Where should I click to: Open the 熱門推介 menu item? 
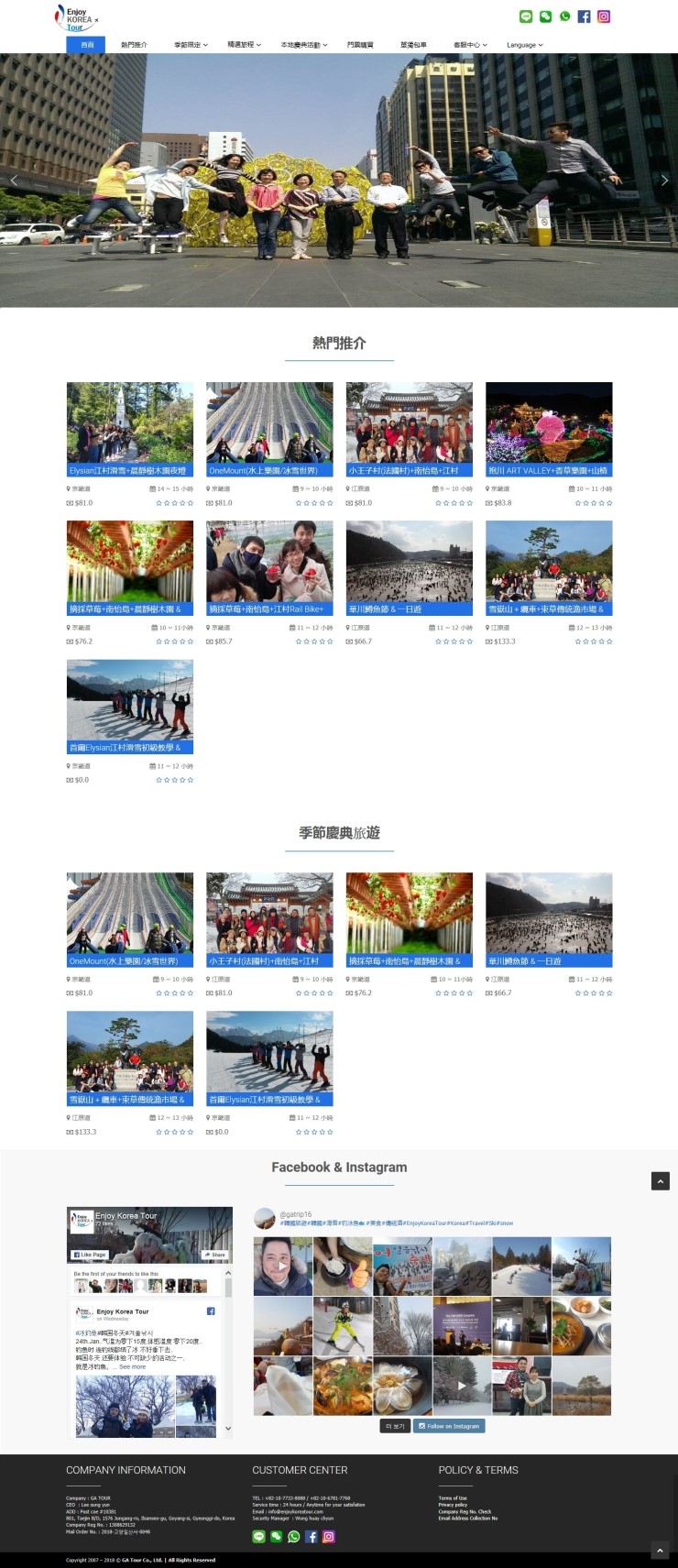[x=134, y=44]
